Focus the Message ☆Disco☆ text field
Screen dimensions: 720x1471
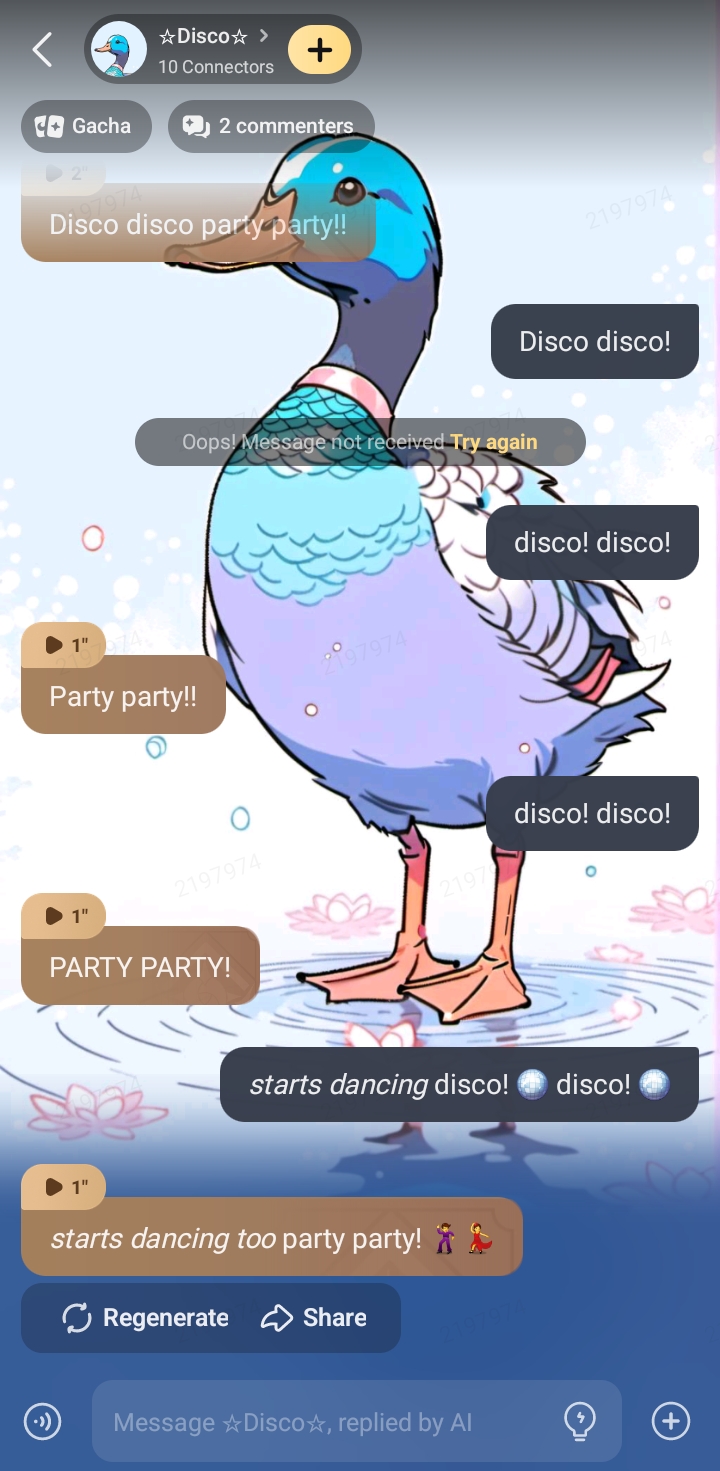click(320, 1422)
